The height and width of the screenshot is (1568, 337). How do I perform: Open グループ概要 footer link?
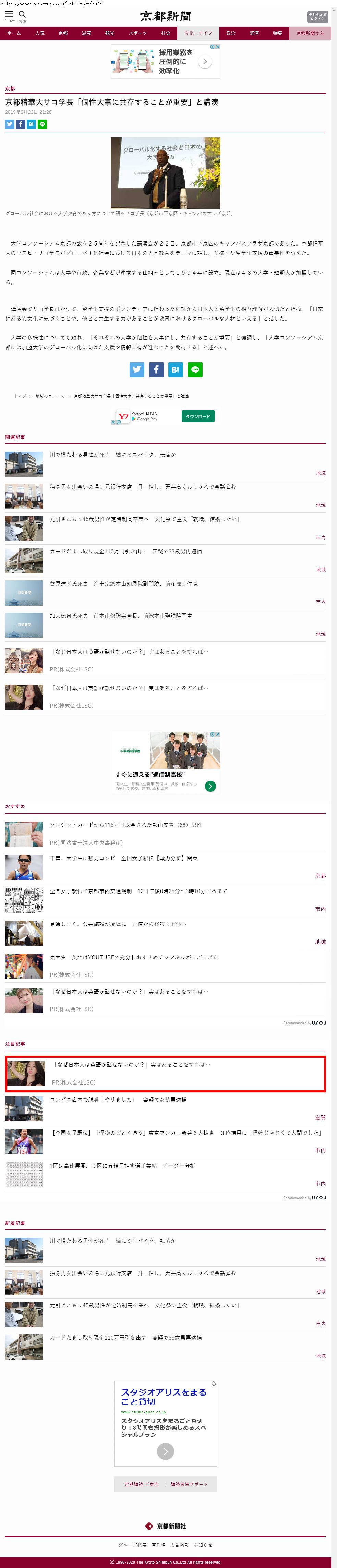[x=132, y=1545]
